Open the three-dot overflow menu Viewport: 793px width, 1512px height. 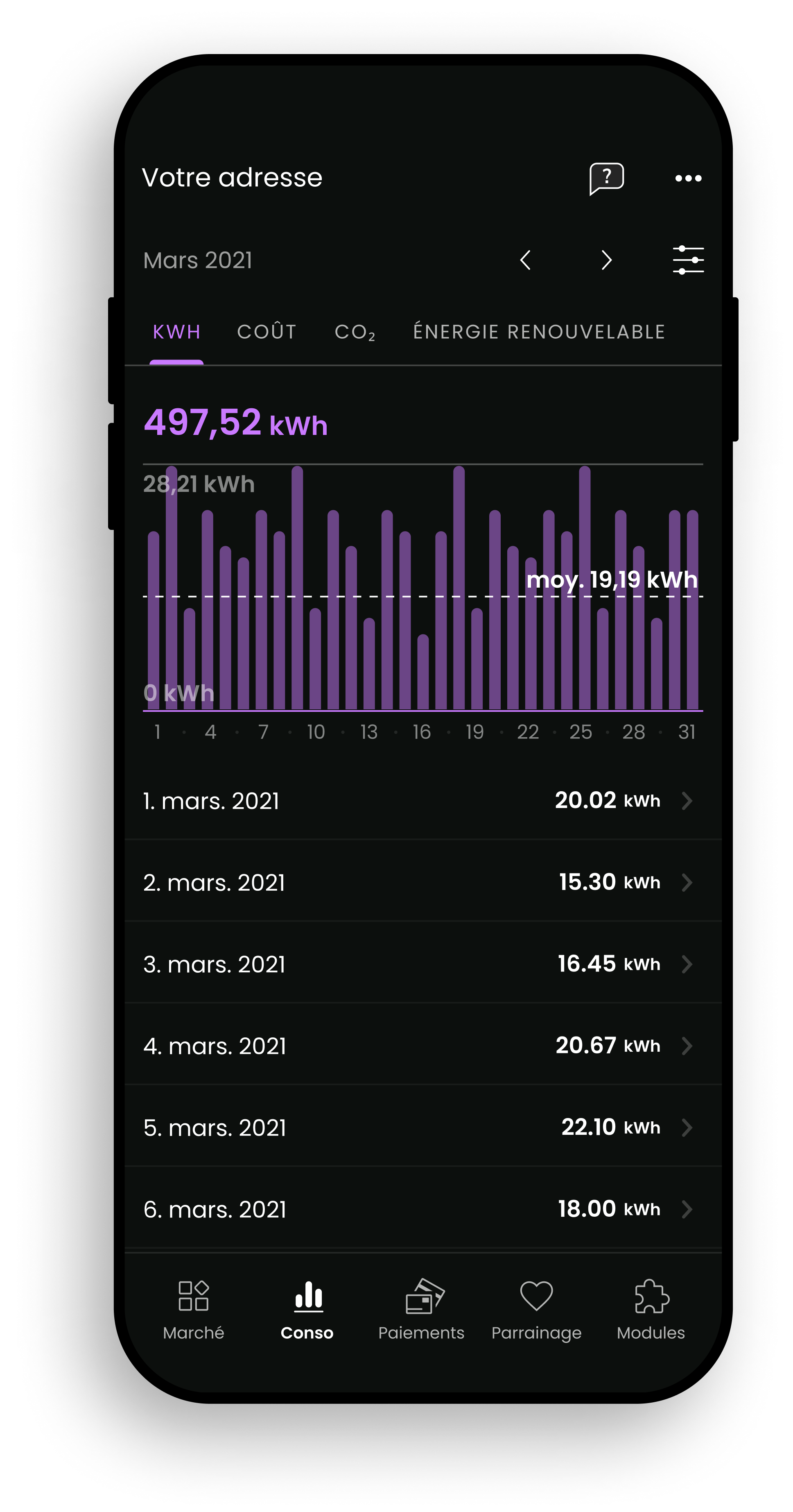click(x=688, y=179)
